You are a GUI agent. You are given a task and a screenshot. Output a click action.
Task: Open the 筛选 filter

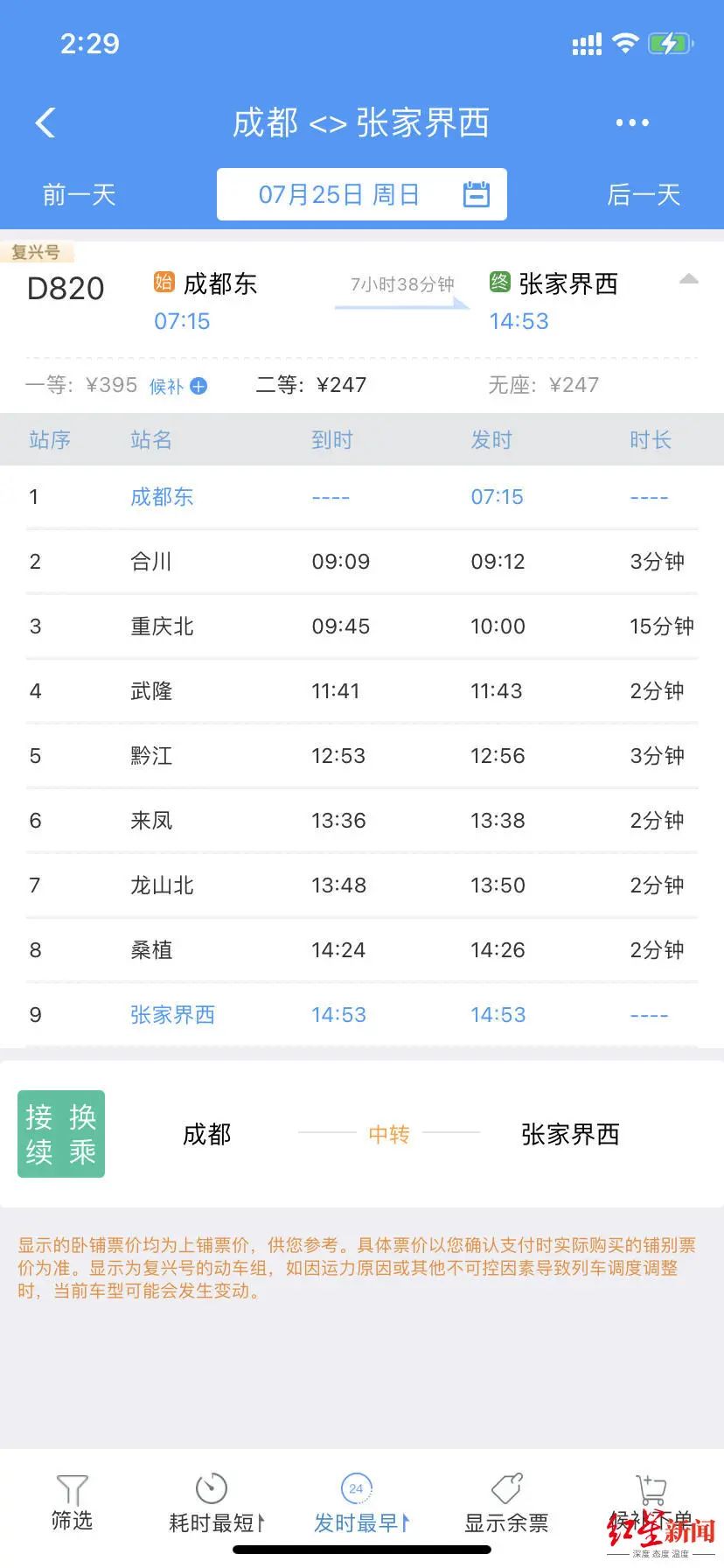72,1503
